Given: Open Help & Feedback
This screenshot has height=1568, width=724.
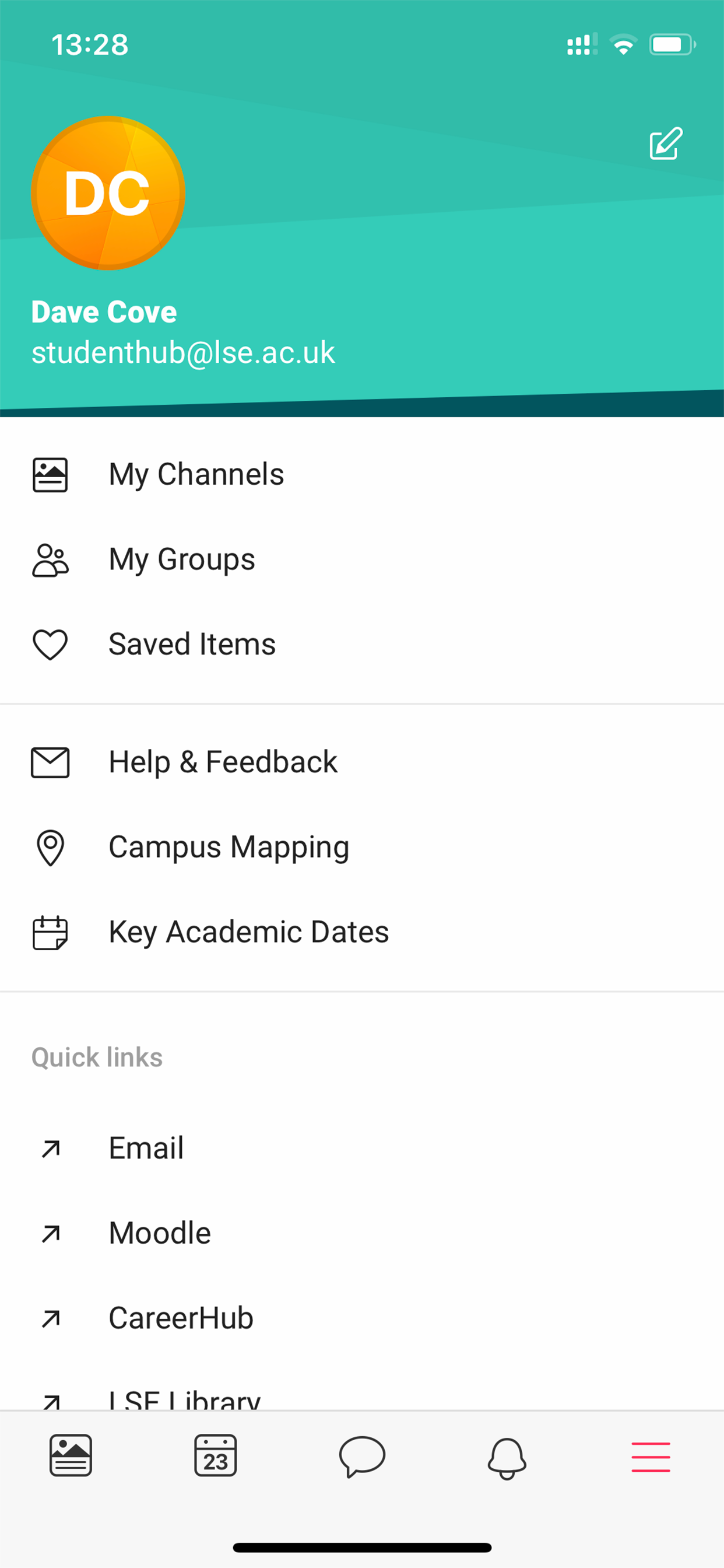Looking at the screenshot, I should pos(362,762).
